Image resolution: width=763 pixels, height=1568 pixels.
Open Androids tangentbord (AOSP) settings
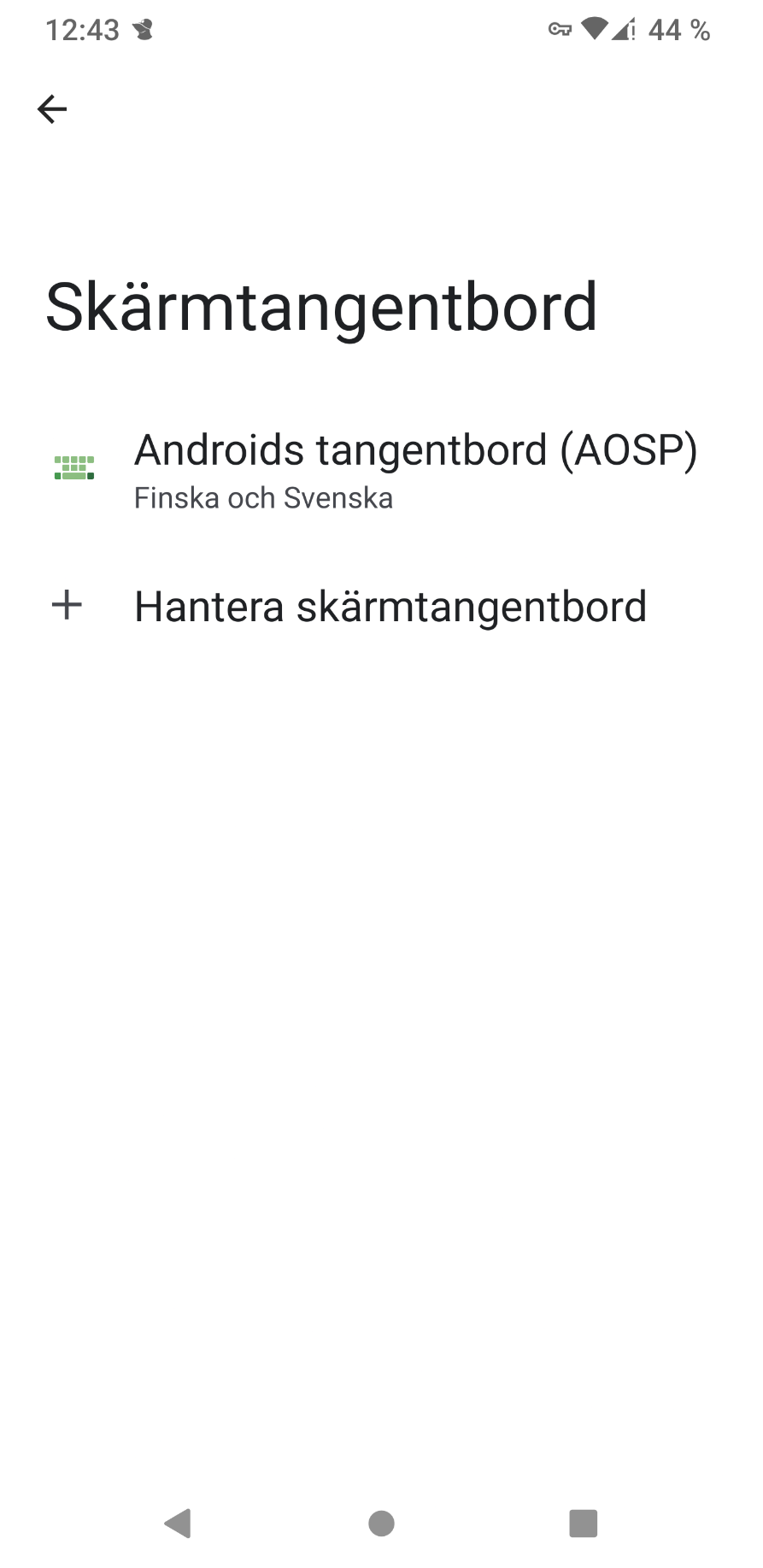click(x=381, y=468)
